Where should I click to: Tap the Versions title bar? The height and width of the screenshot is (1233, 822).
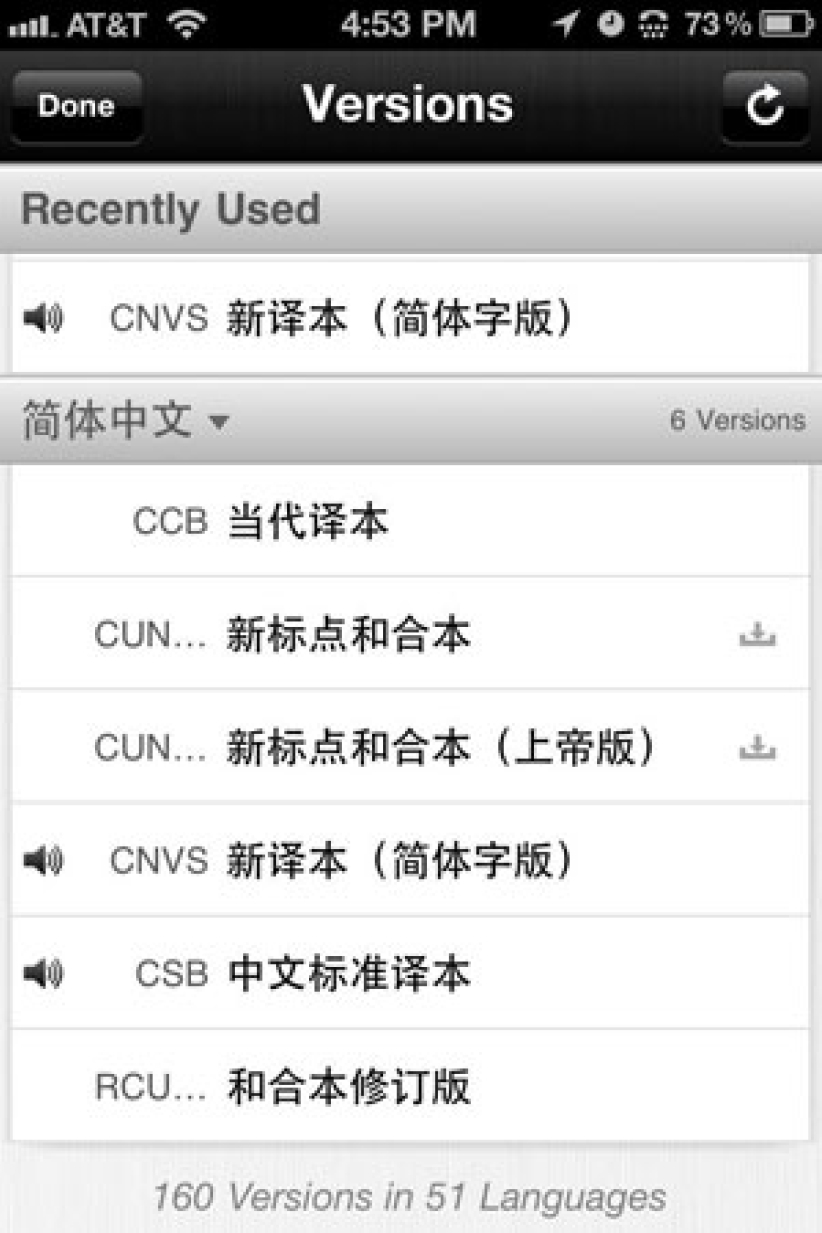[410, 105]
